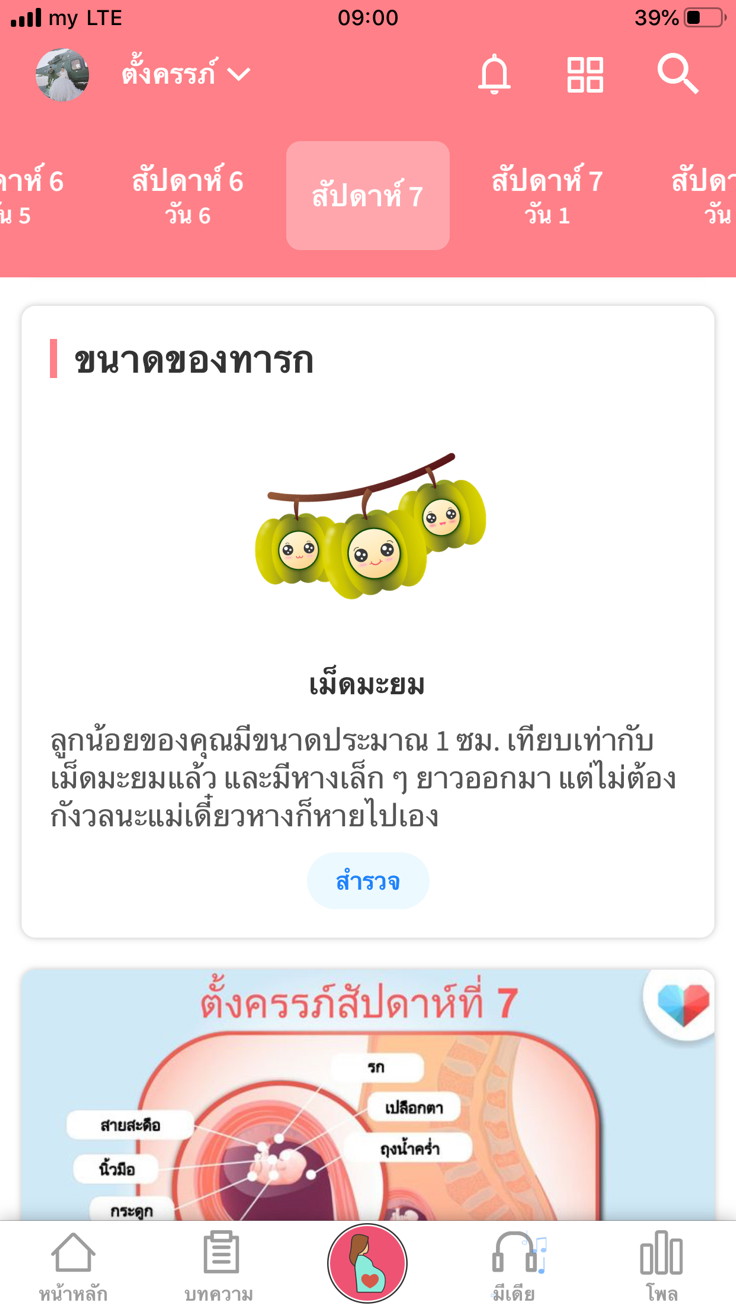Viewport: 736px width, 1308px height.
Task: Tap the สำรวจ button
Action: pos(368,881)
